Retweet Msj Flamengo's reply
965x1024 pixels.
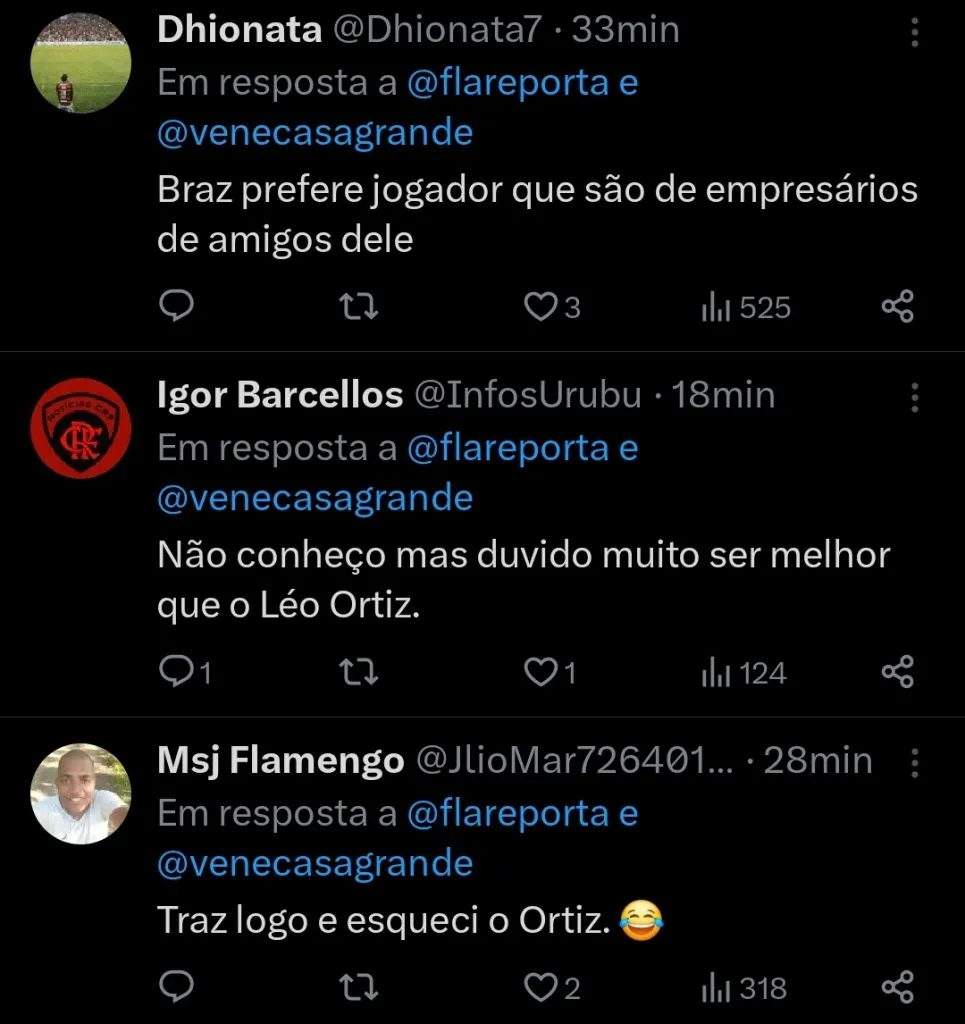(x=358, y=988)
